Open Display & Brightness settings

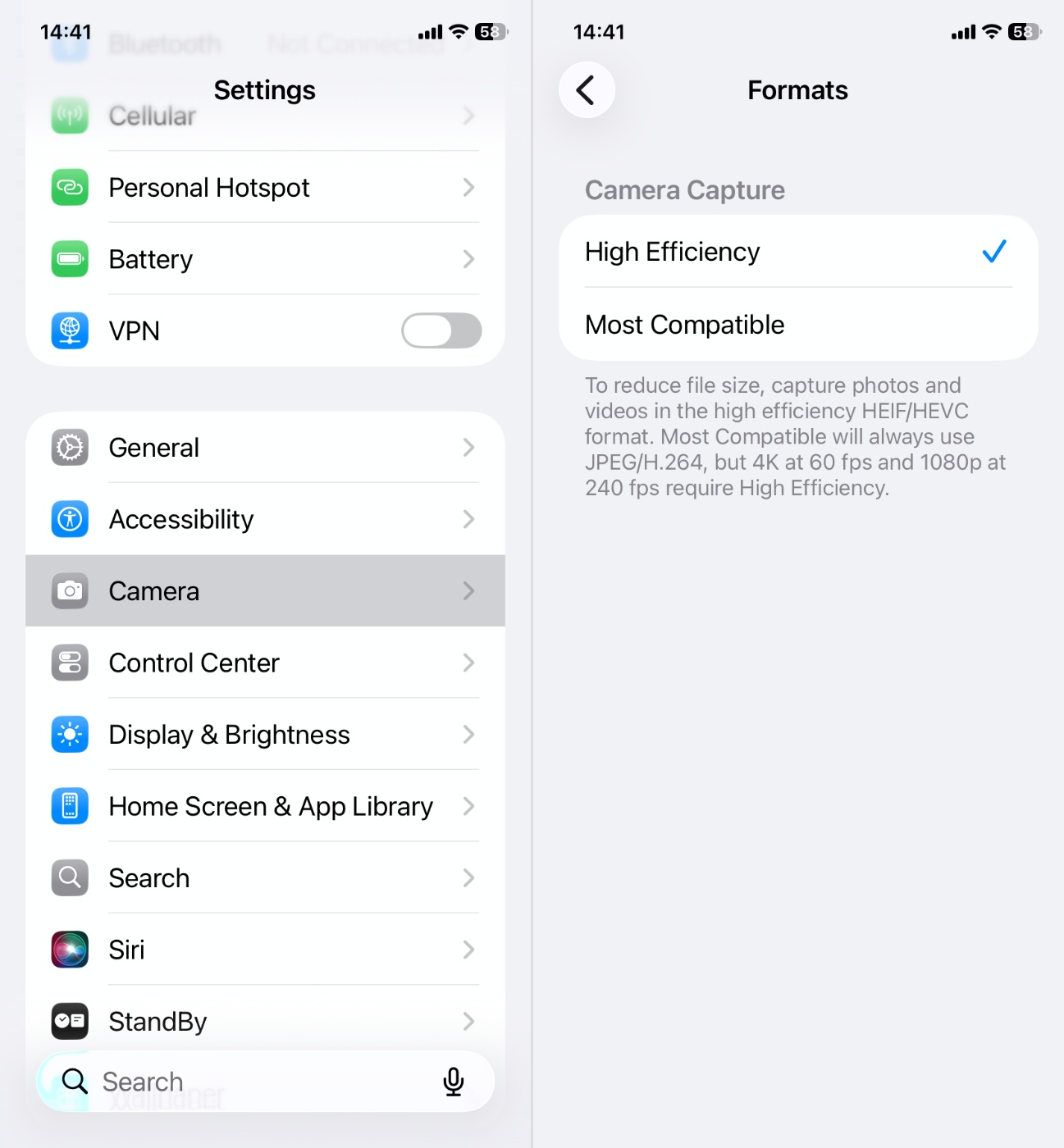(x=265, y=735)
